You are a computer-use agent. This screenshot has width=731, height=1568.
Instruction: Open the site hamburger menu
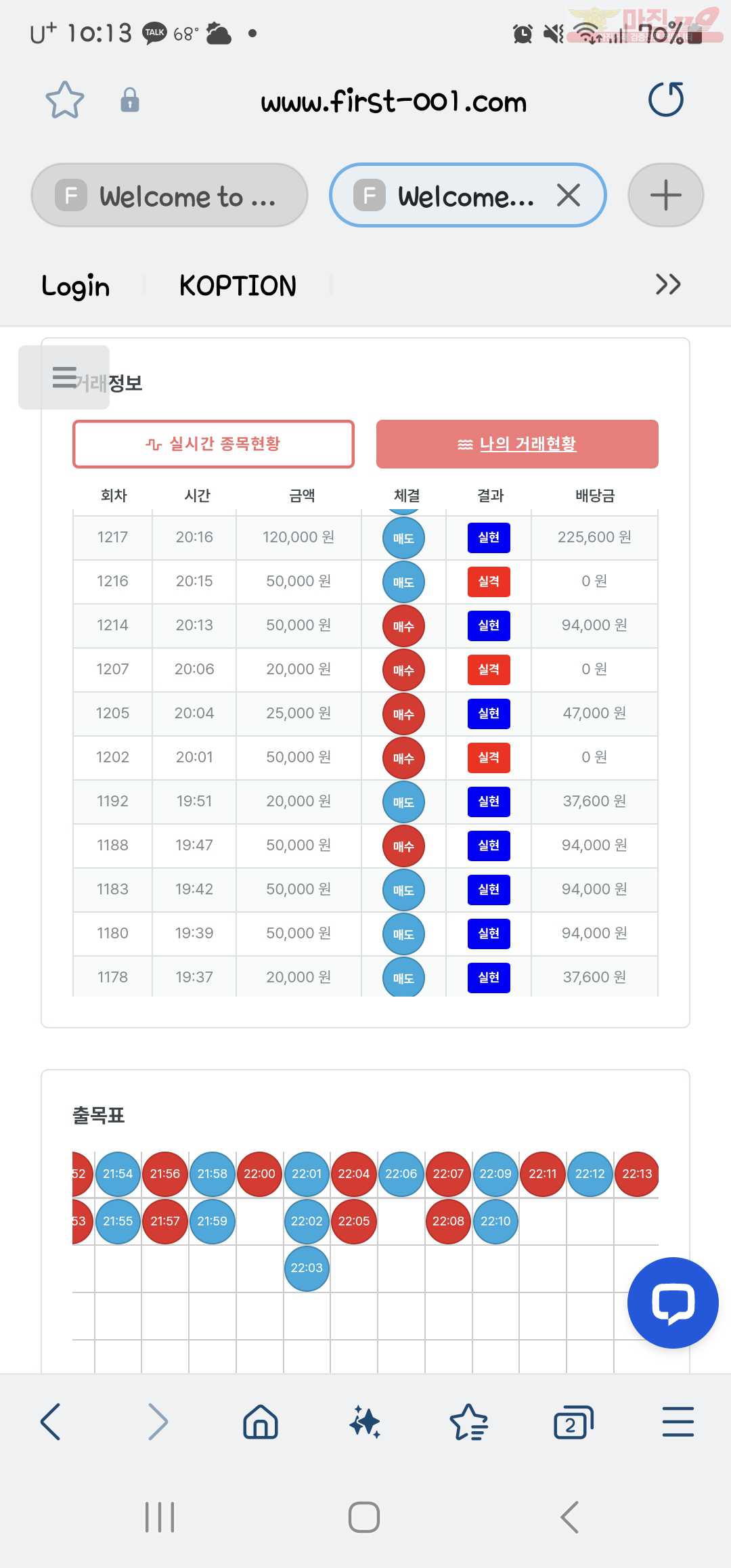point(64,377)
